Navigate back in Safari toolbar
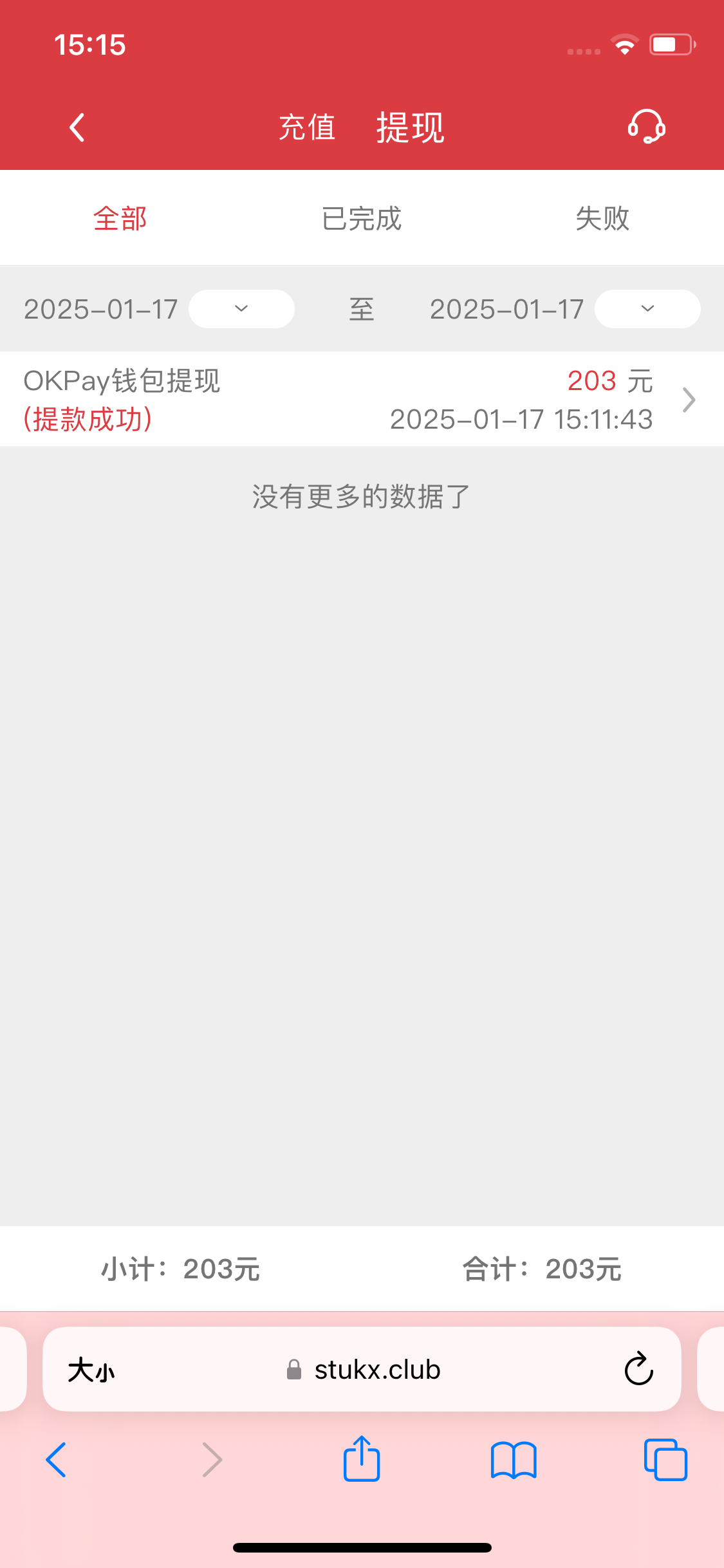 [57, 1460]
